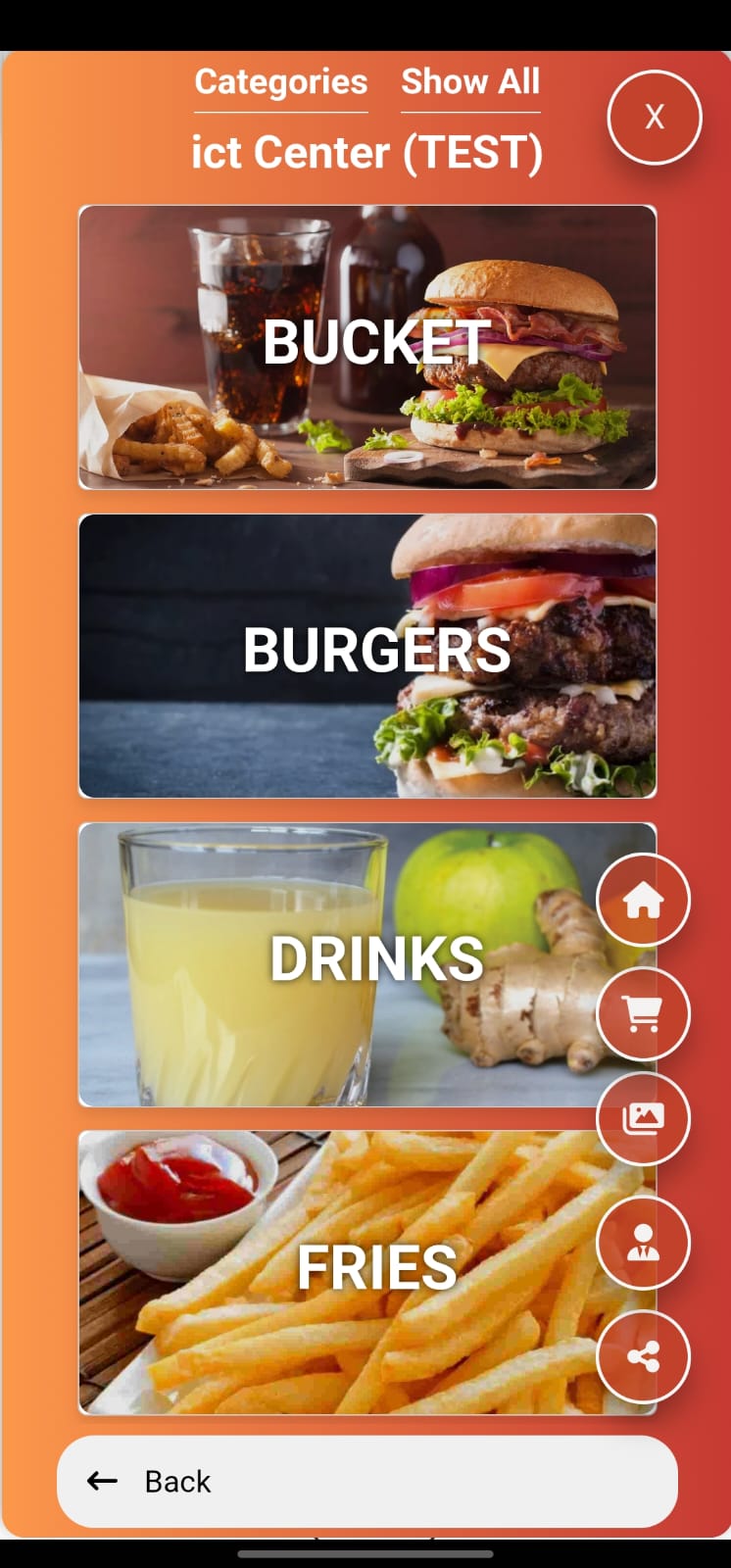The height and width of the screenshot is (1568, 731).
Task: Open the Home icon
Action: pos(642,899)
